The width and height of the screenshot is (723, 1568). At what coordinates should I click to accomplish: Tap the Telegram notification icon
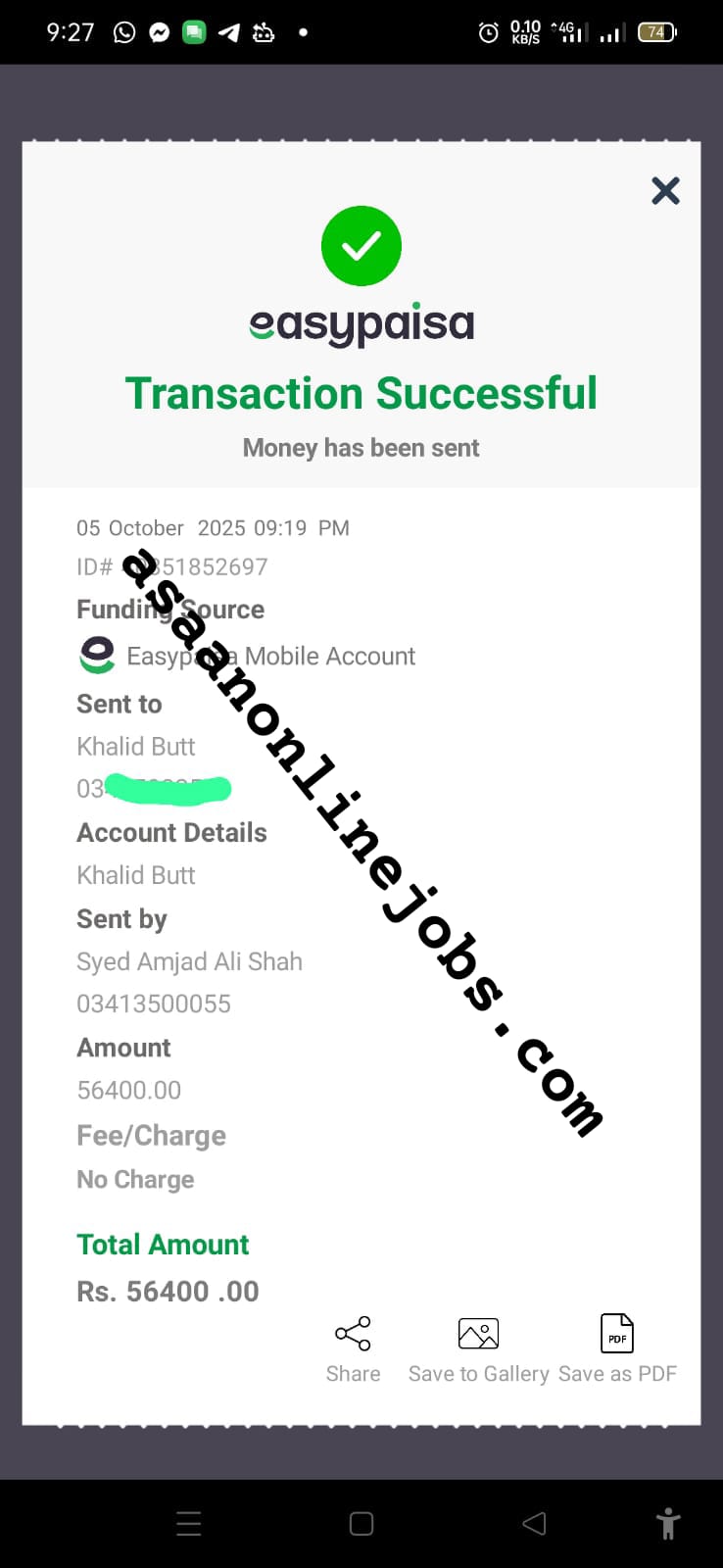[228, 31]
